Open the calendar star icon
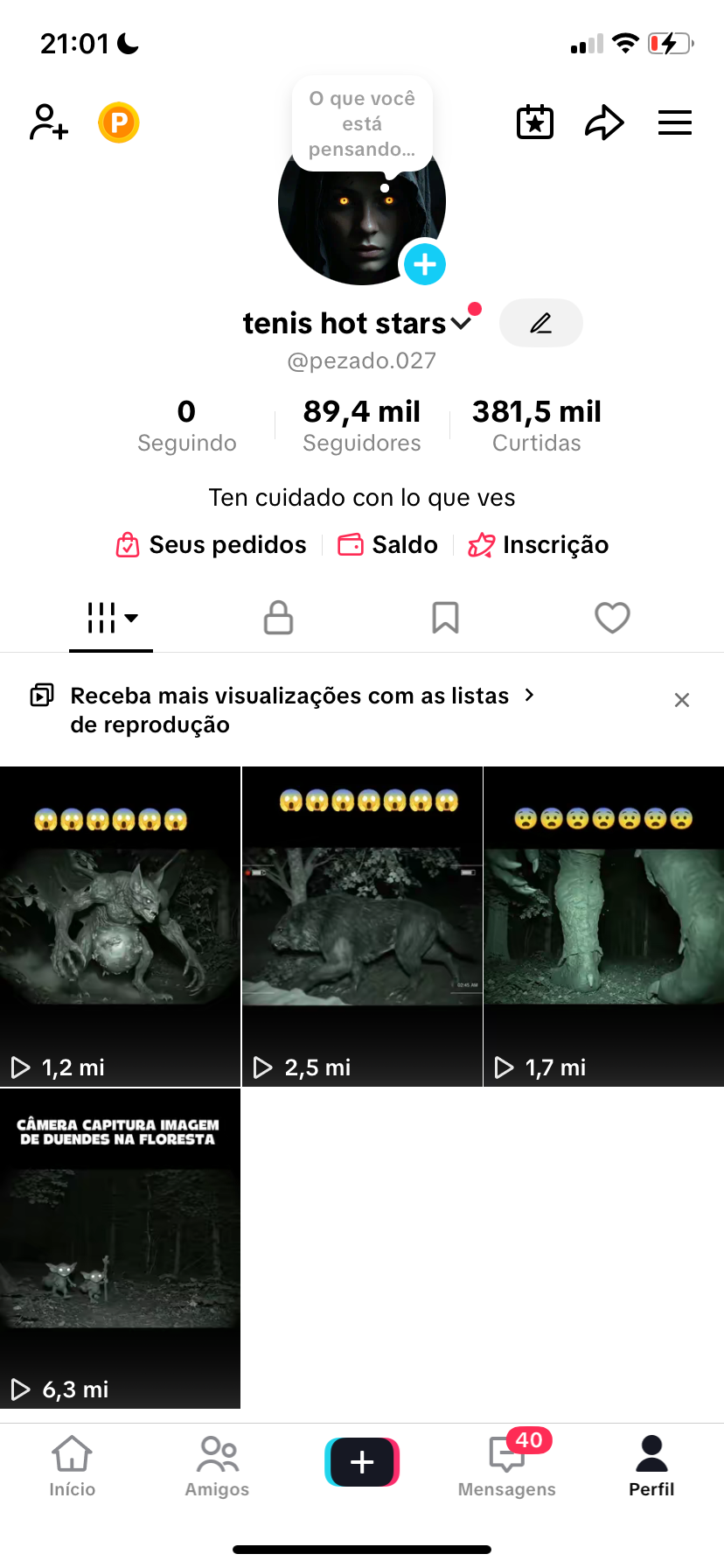 tap(535, 122)
